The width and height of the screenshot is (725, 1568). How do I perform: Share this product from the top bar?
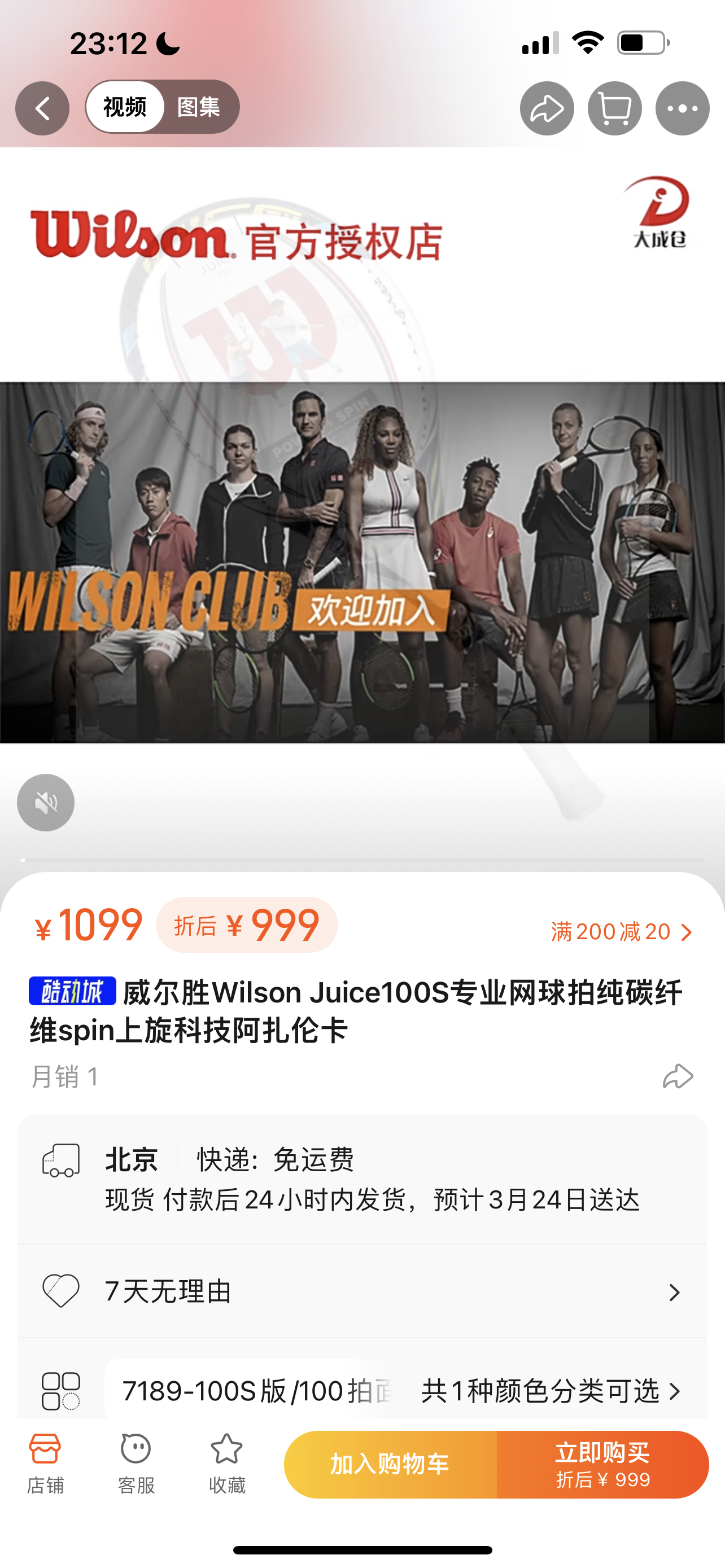click(547, 108)
